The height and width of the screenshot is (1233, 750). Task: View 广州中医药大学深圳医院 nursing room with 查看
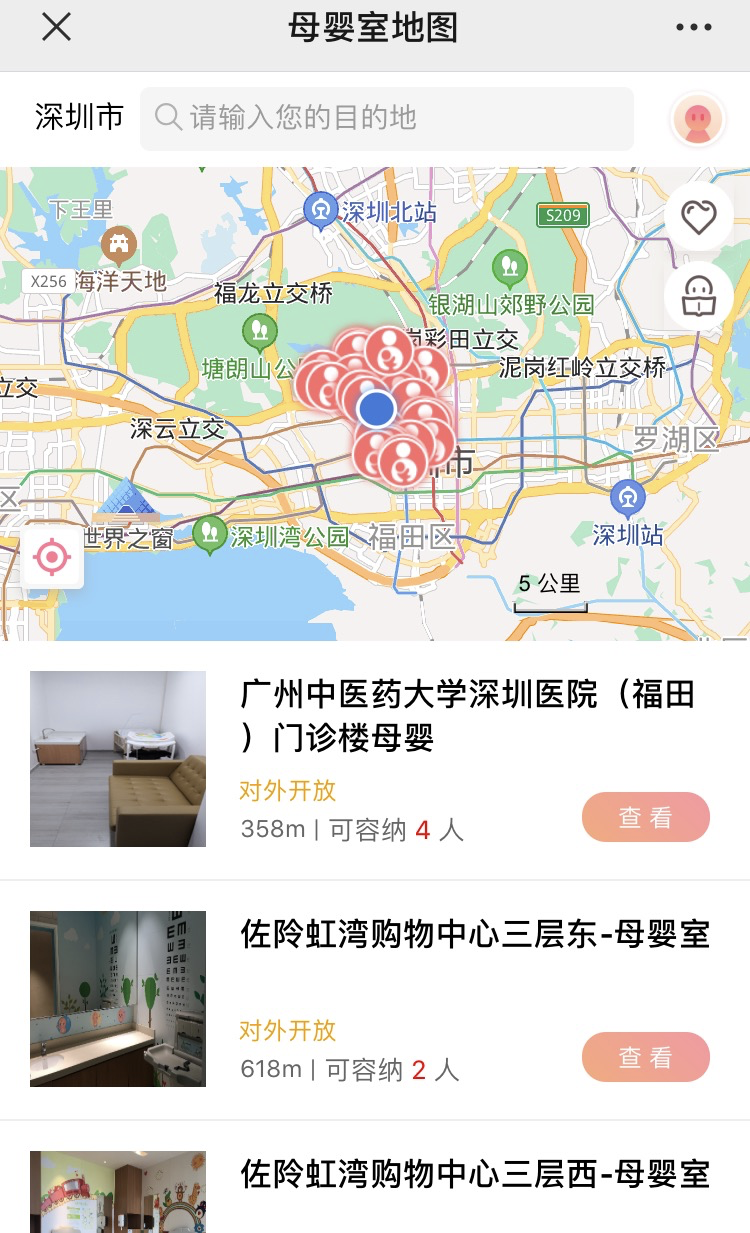coord(646,818)
